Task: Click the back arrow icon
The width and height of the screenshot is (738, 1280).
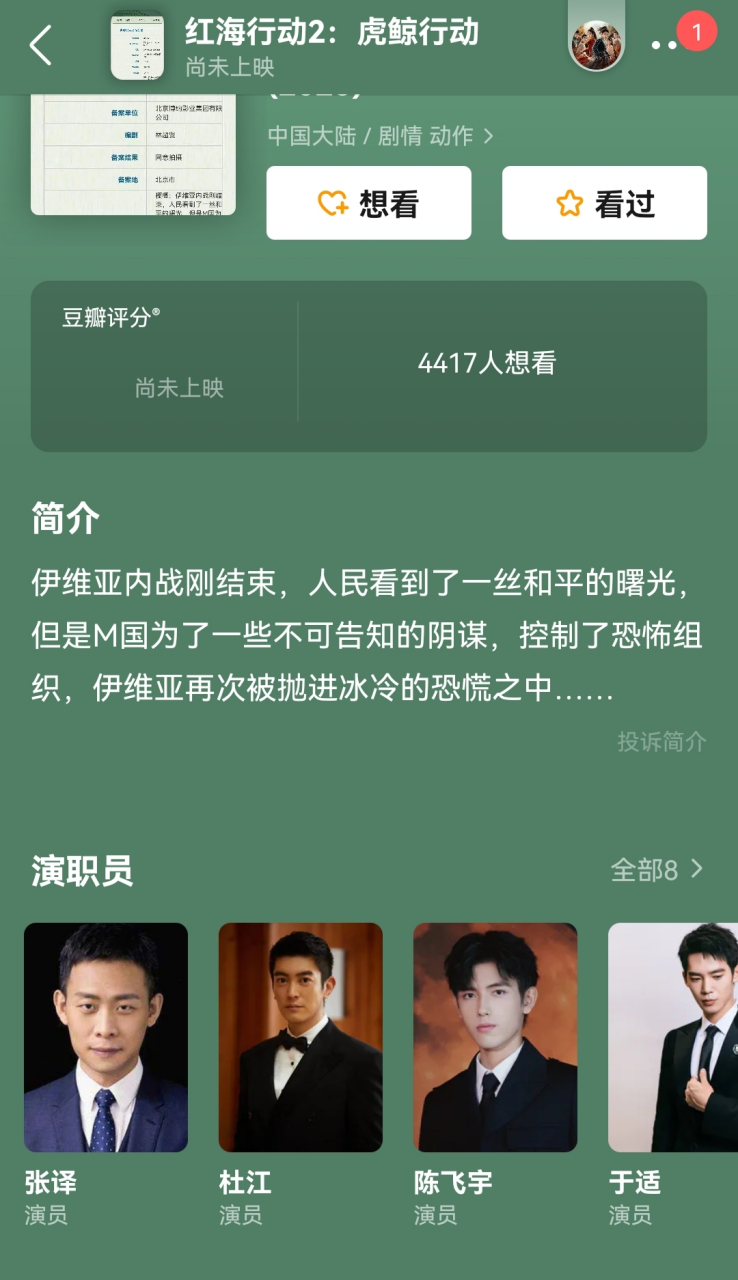Action: click(x=40, y=45)
